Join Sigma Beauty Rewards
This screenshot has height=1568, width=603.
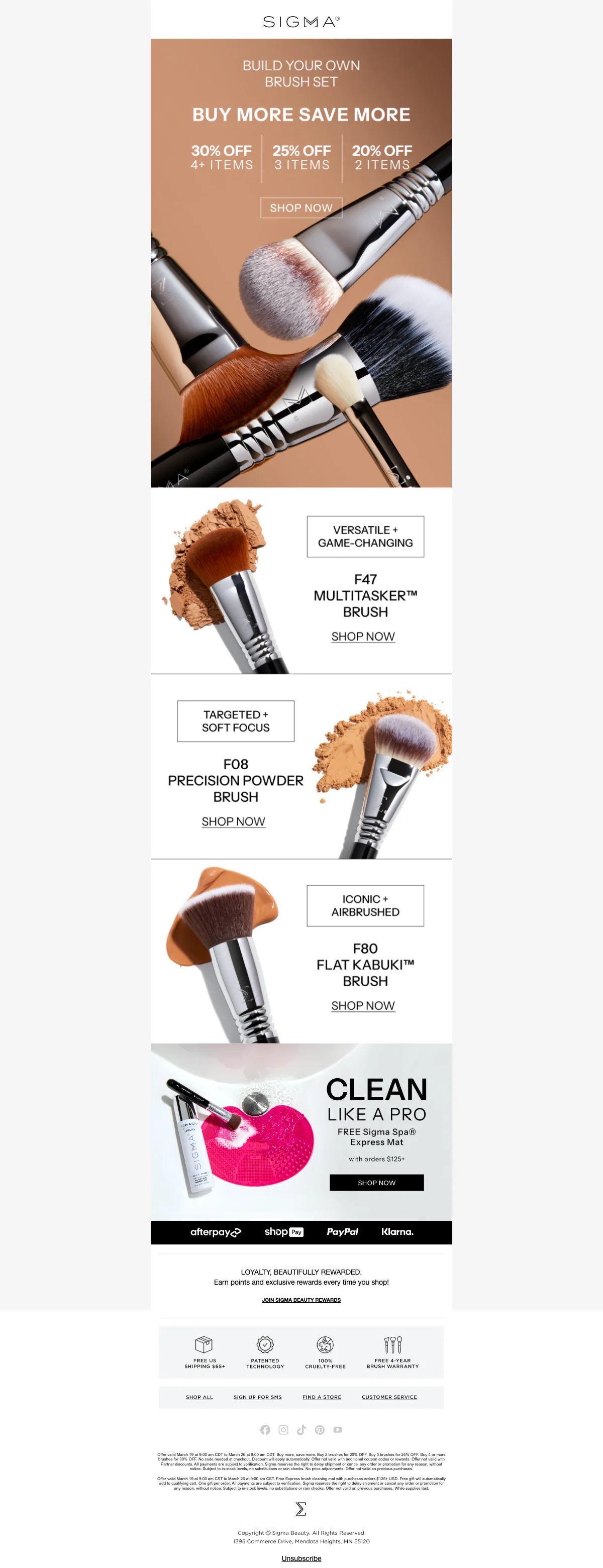(301, 1300)
